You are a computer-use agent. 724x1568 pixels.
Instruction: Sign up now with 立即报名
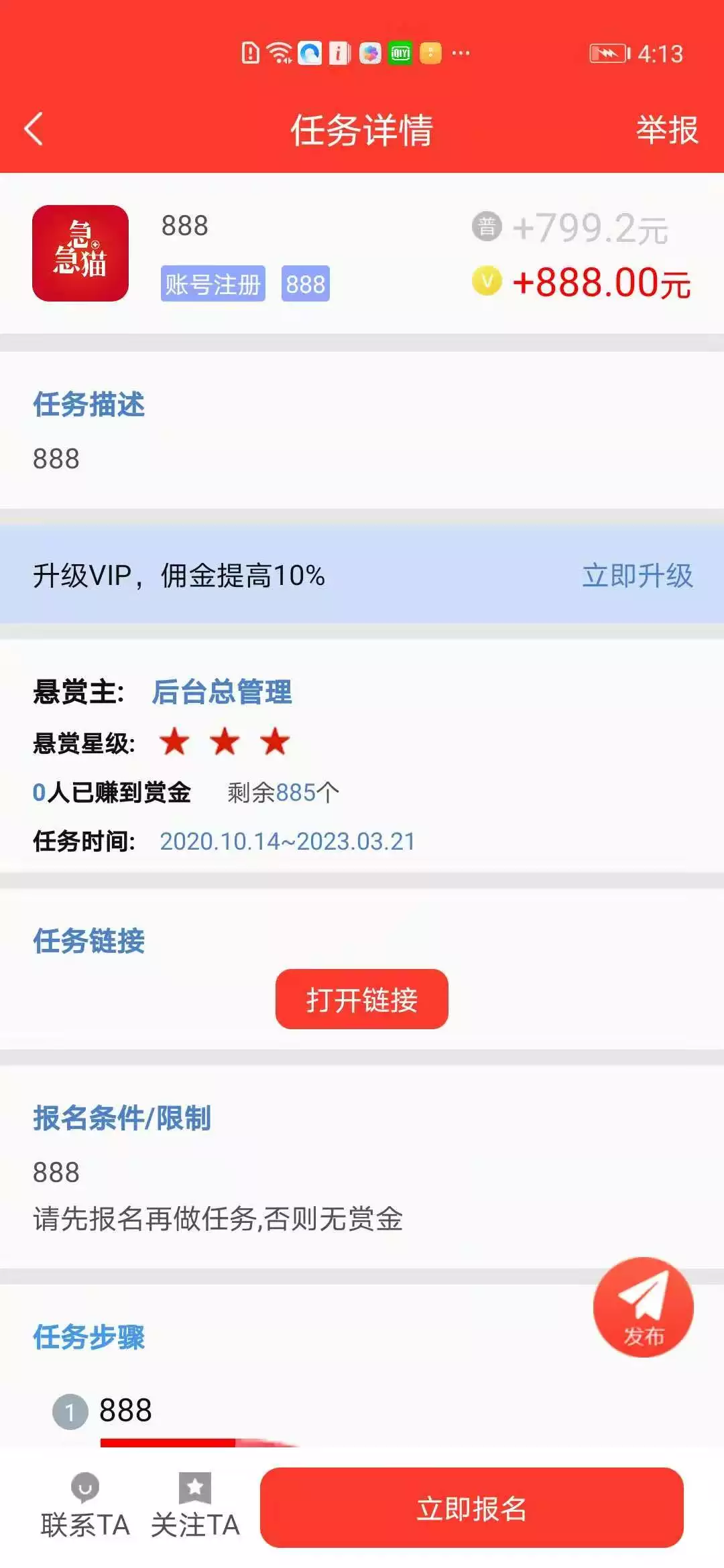click(x=471, y=1508)
